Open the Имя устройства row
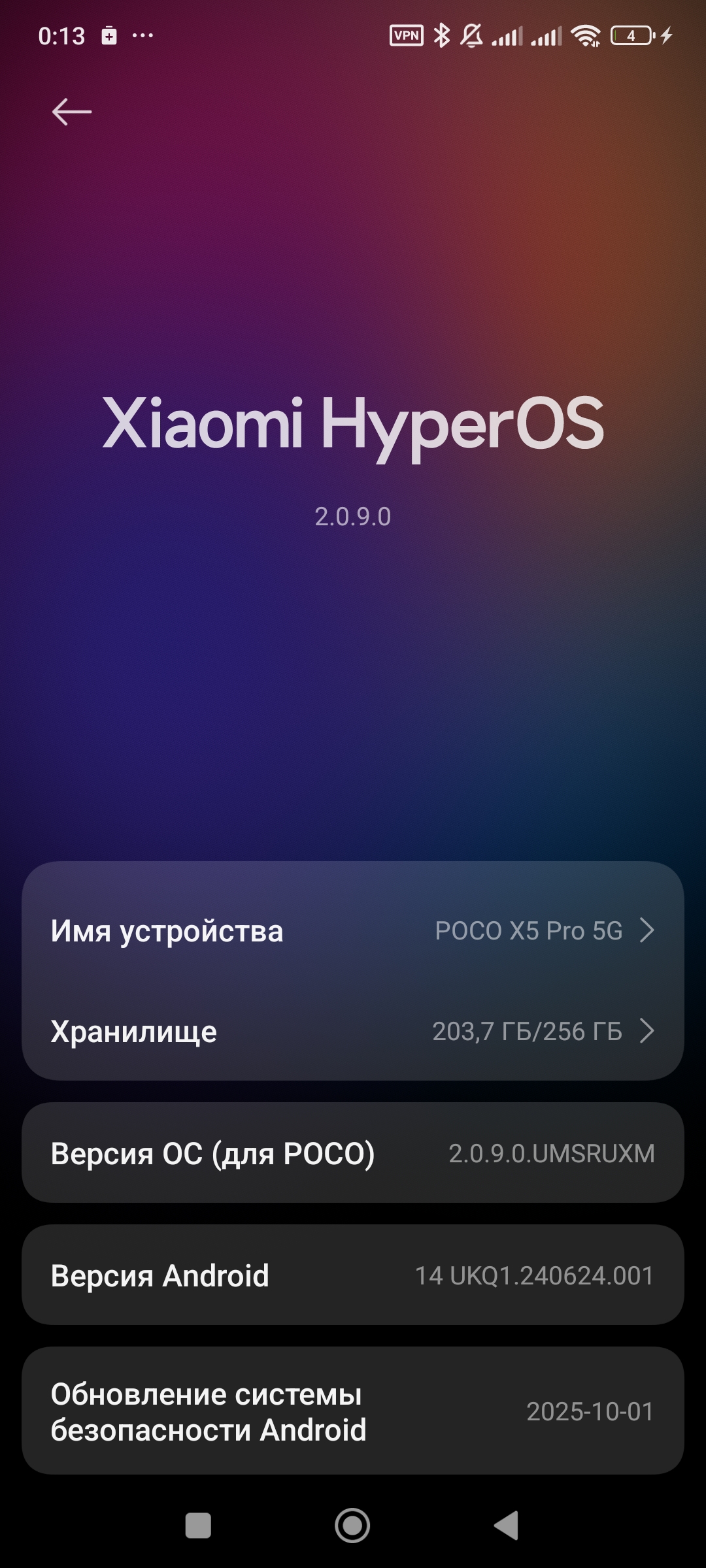Image resolution: width=706 pixels, height=1568 pixels. 353,930
